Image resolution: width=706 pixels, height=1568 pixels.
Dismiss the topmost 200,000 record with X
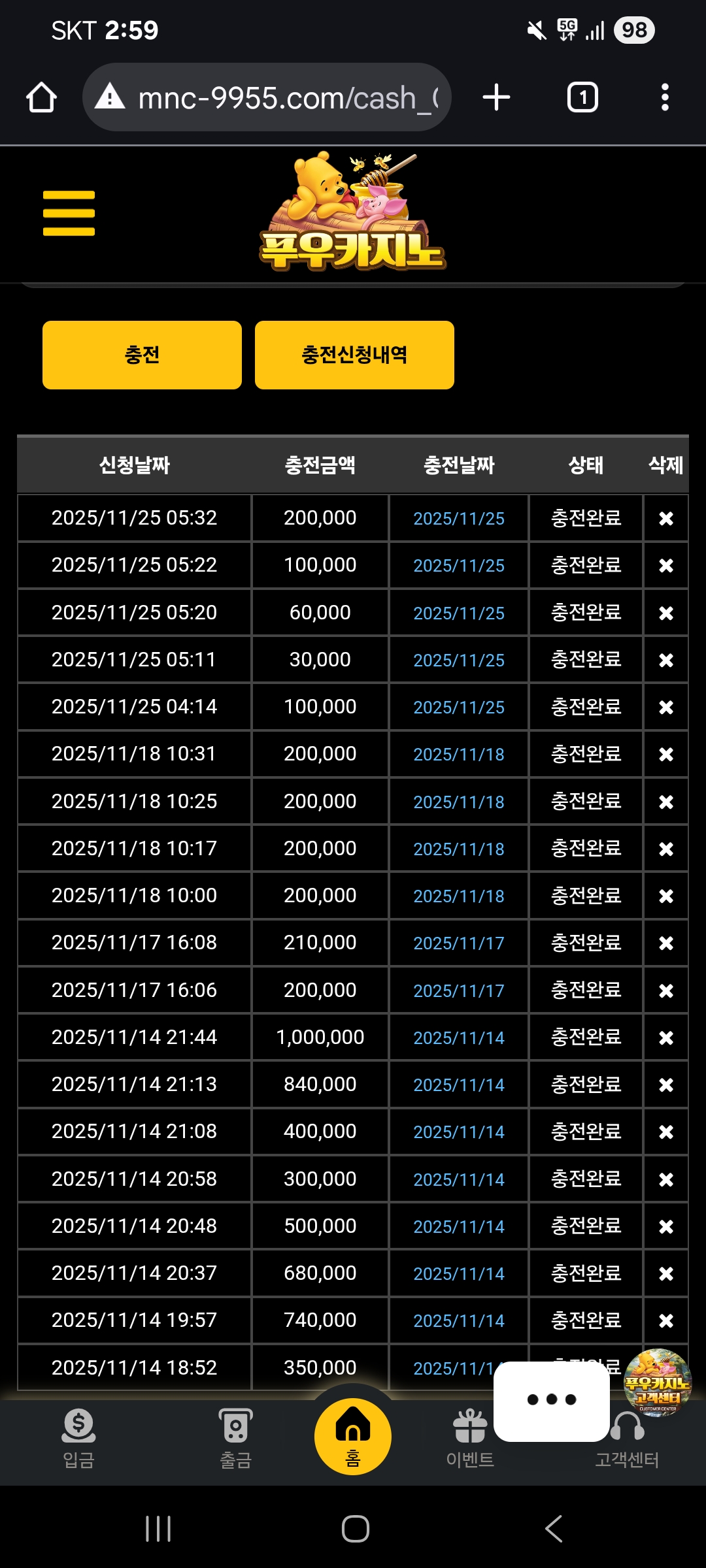click(666, 518)
